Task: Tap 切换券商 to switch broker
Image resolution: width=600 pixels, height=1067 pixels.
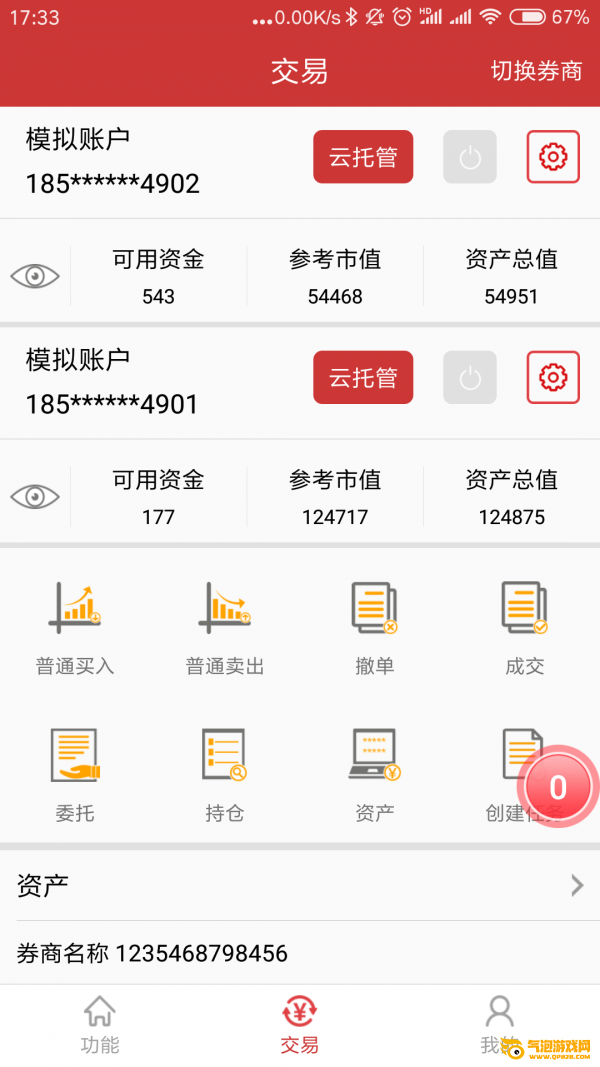Action: (x=536, y=71)
